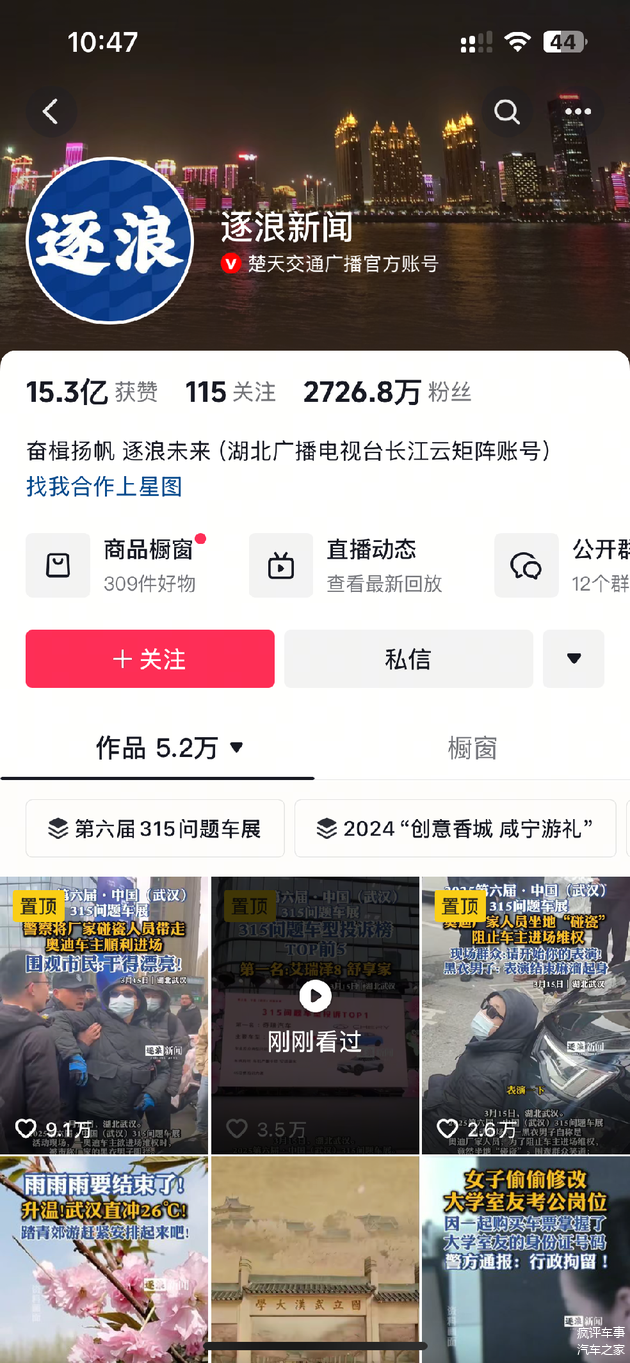Send a private message via 私信
Image resolution: width=630 pixels, height=1363 pixels.
pyautogui.click(x=407, y=659)
